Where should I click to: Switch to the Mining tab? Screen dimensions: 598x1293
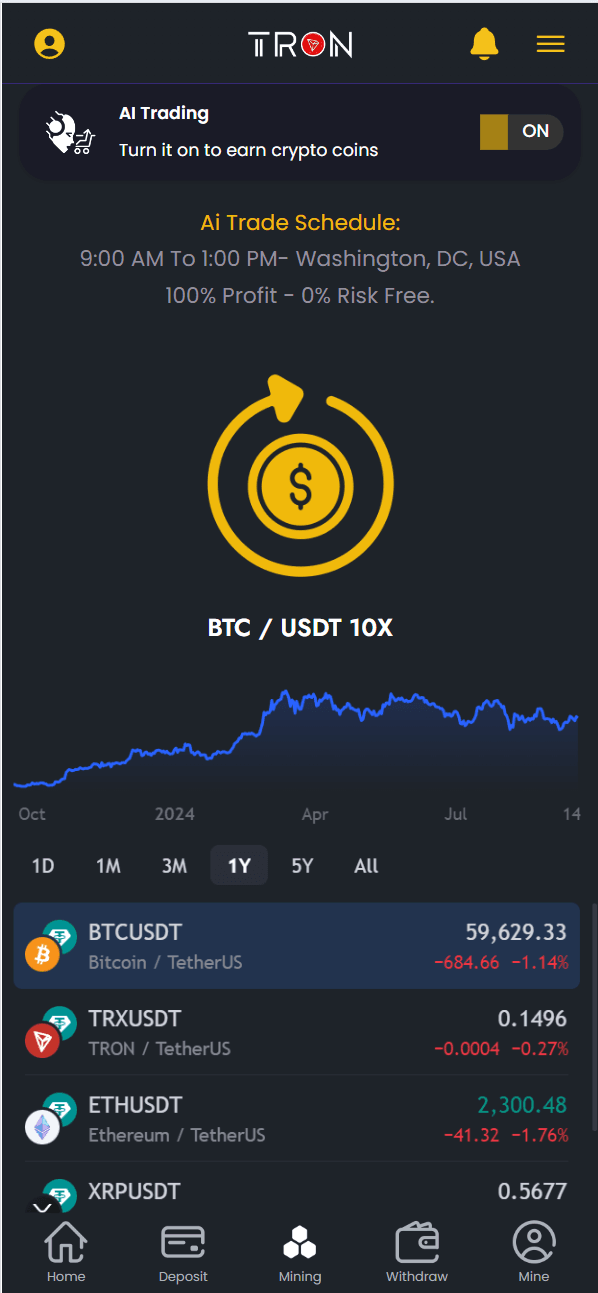point(300,1253)
